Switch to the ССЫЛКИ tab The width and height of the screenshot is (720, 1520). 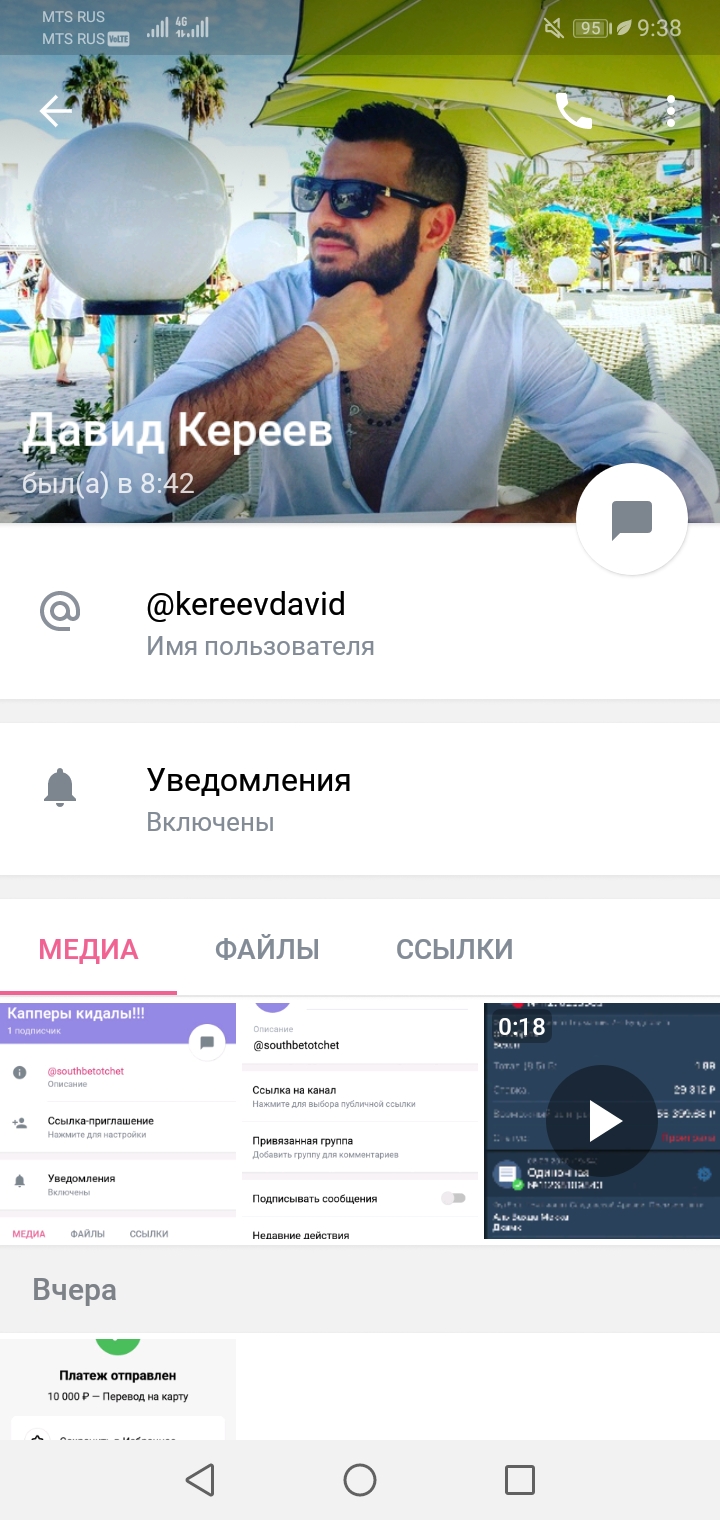click(x=454, y=949)
